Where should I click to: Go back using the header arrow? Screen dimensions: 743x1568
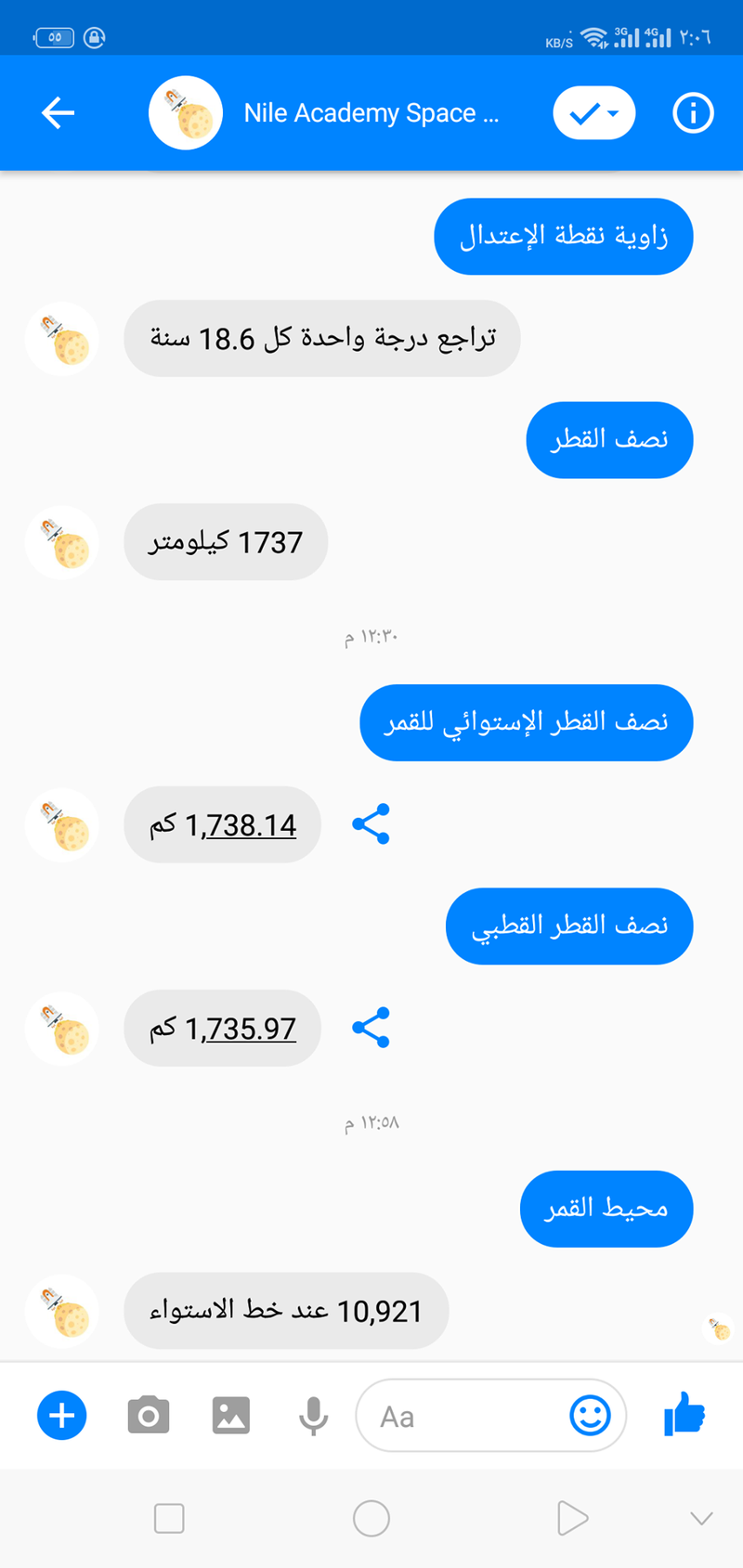(58, 113)
